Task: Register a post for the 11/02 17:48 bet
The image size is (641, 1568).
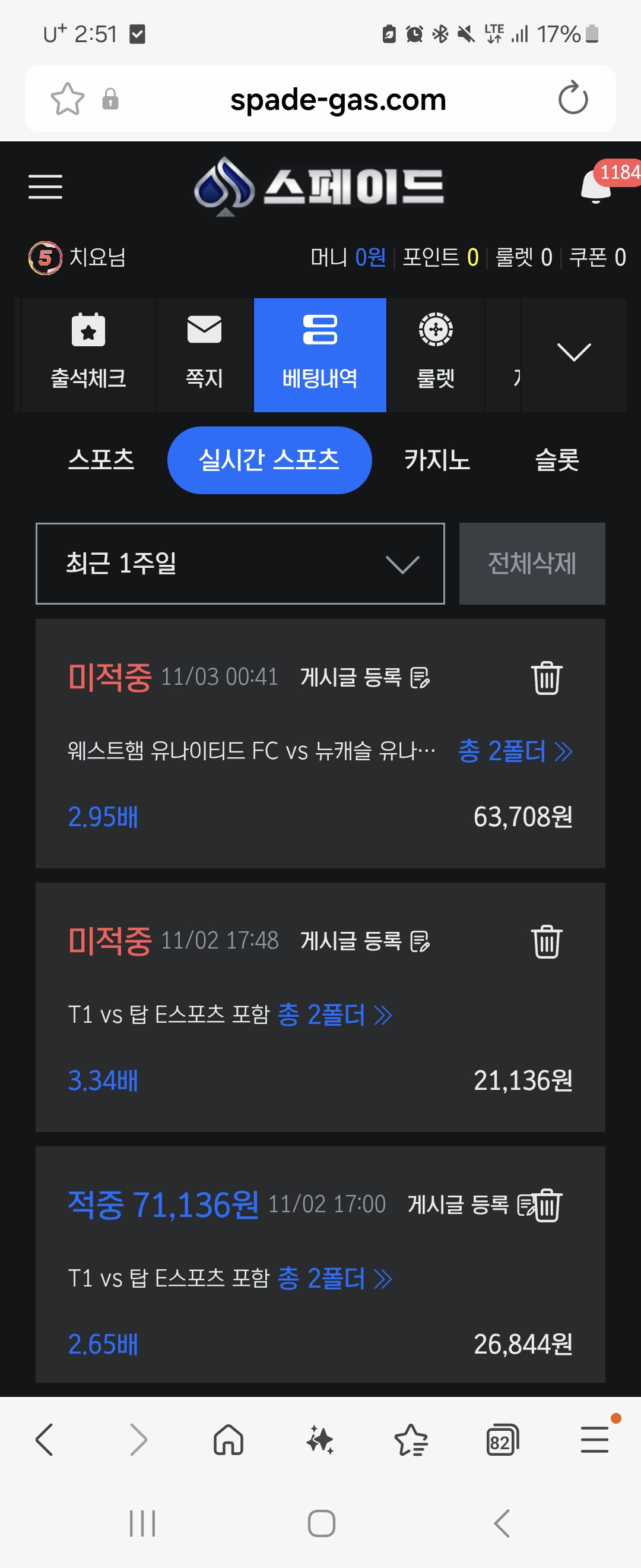Action: click(365, 941)
